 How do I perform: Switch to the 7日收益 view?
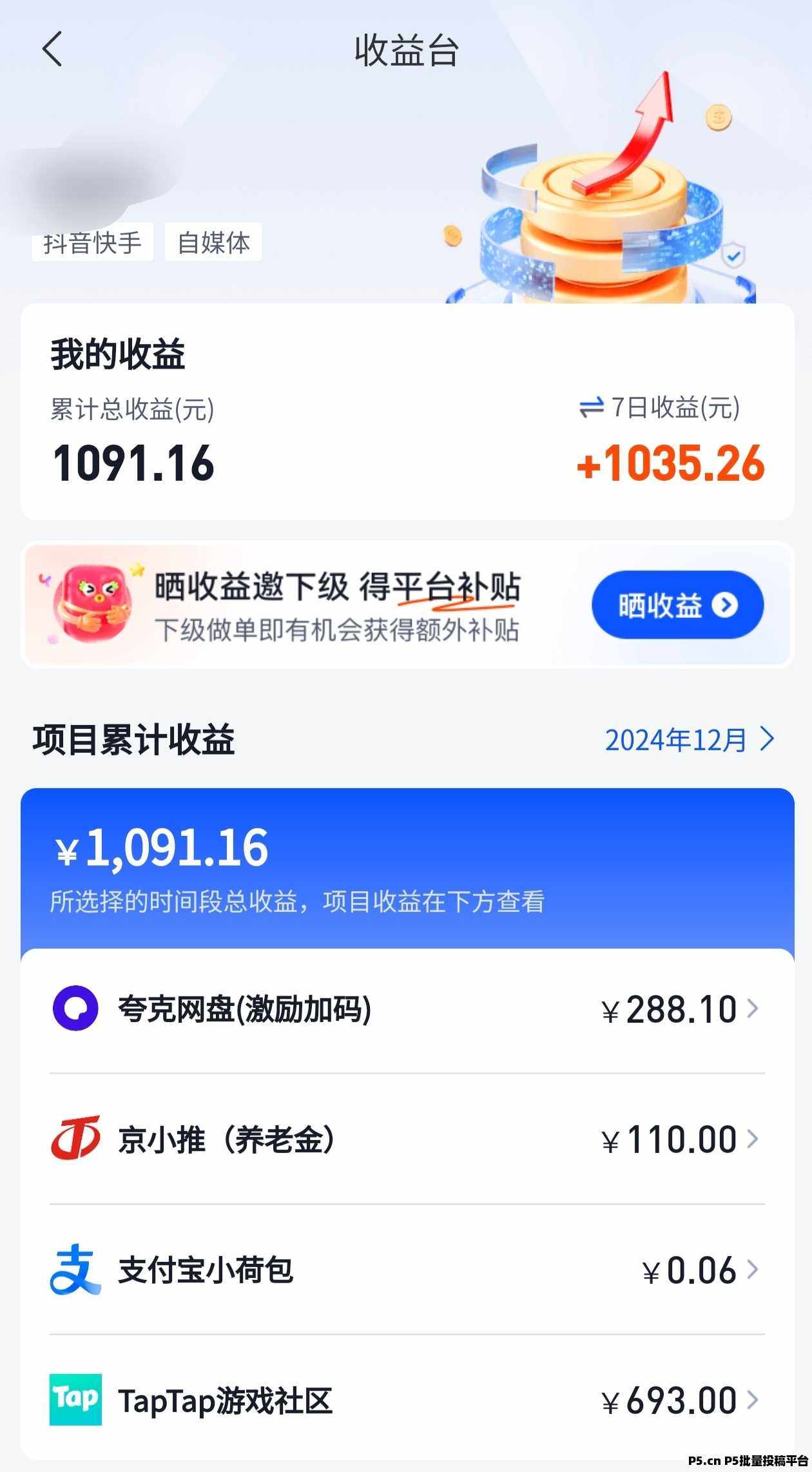coord(659,407)
